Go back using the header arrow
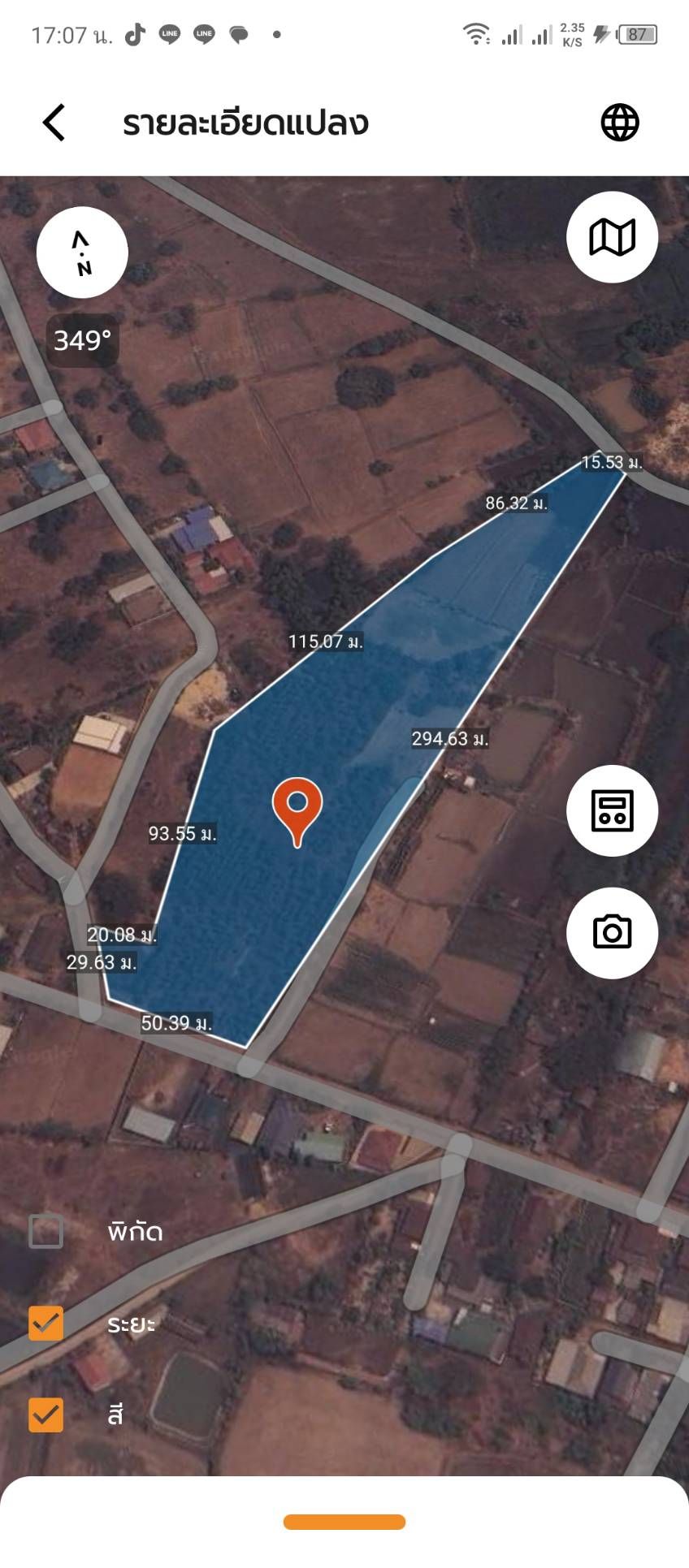The image size is (689, 1568). point(54,123)
